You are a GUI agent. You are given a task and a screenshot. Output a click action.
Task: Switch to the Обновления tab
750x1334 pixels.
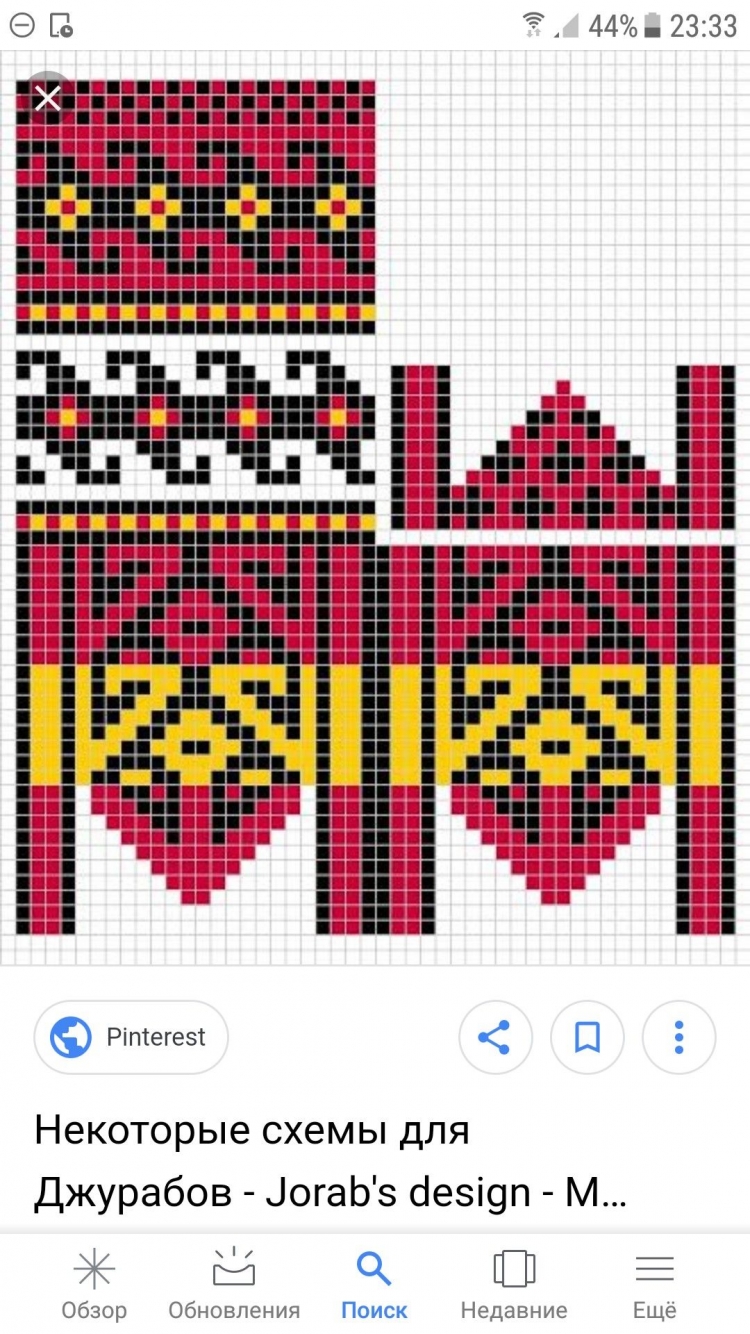click(x=234, y=1284)
